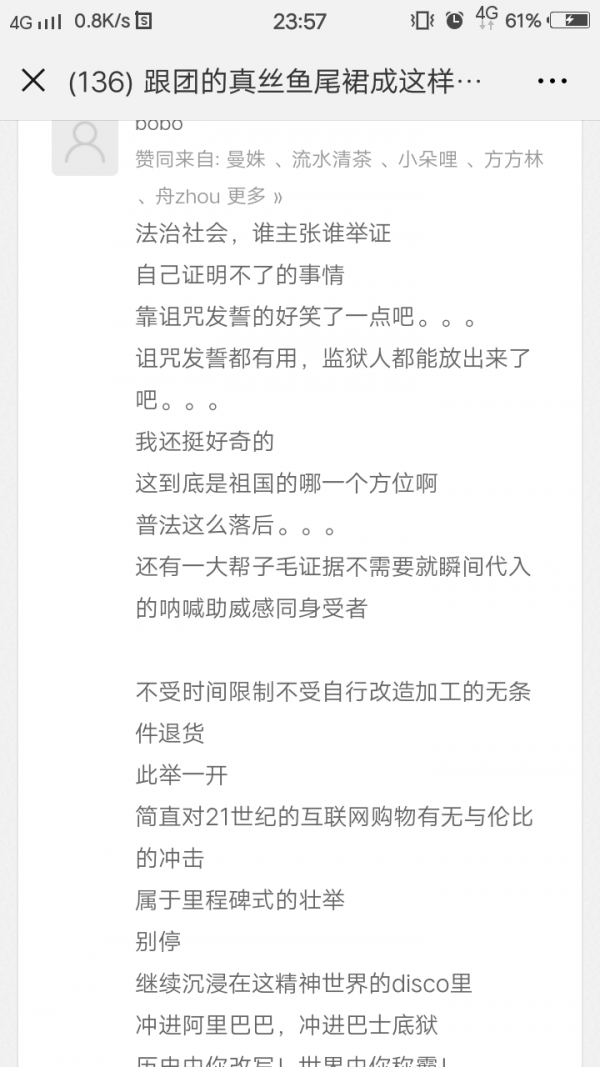Open user 方方林 from the endorsers
This screenshot has height=1067, width=600.
coord(514,160)
